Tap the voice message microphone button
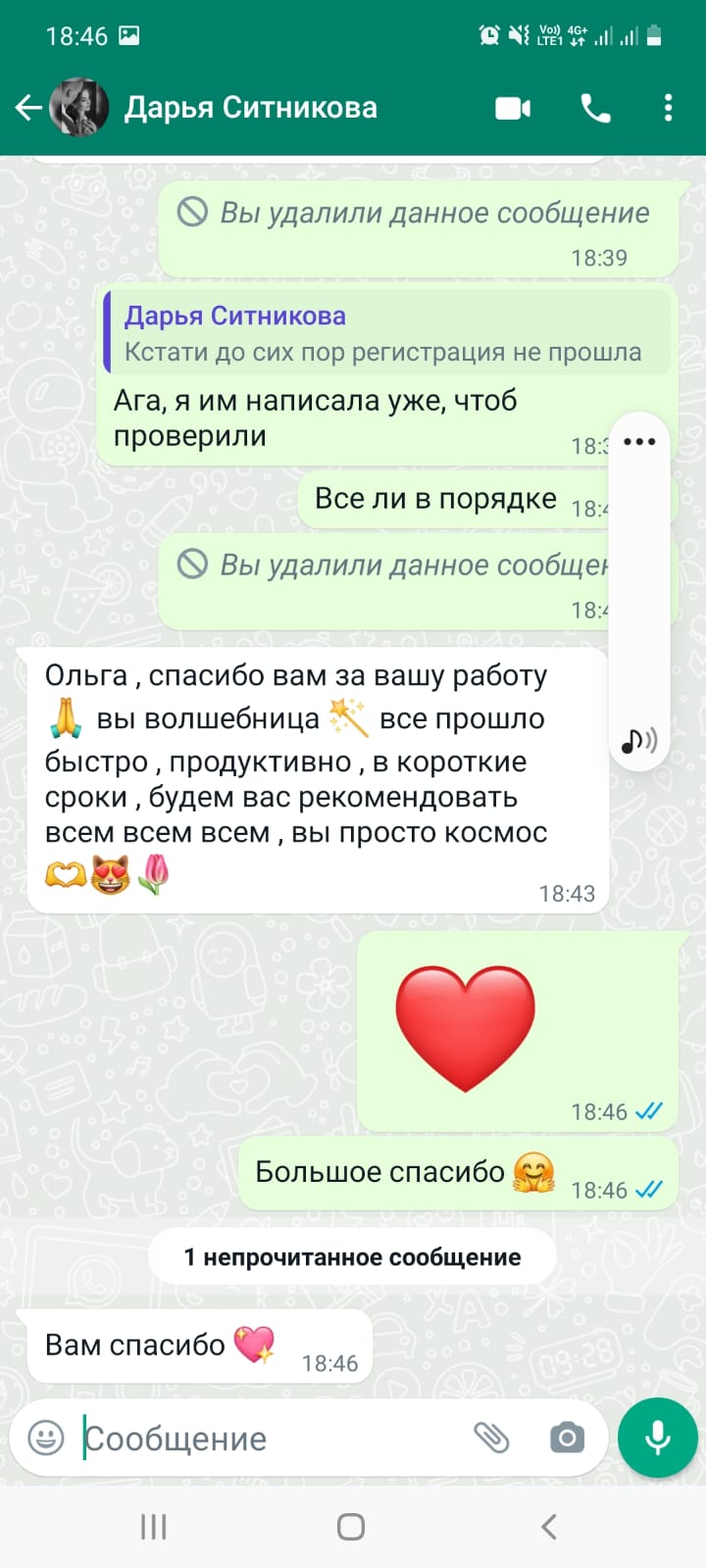 pyautogui.click(x=658, y=1438)
